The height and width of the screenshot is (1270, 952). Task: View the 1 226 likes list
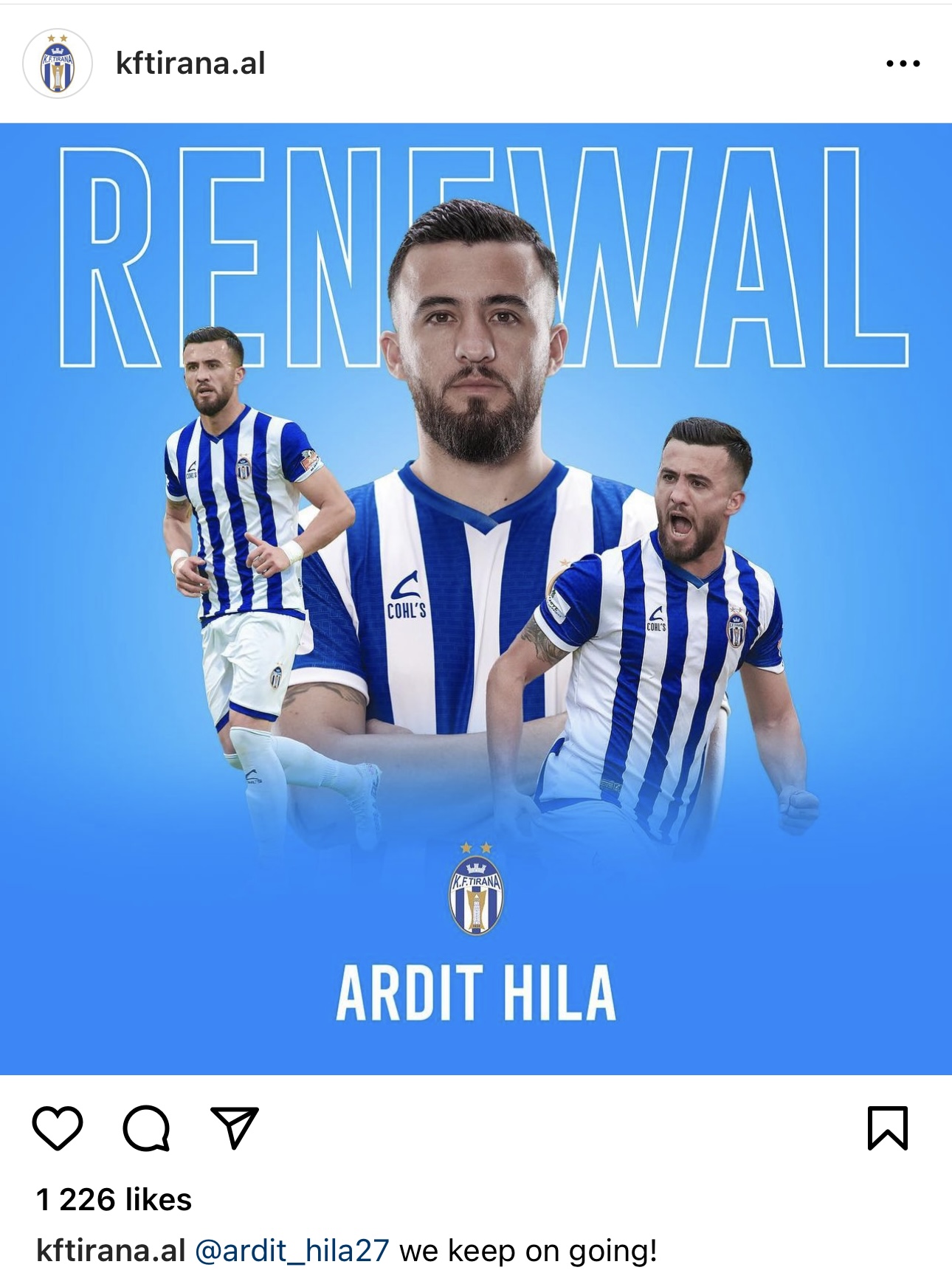[x=114, y=1199]
